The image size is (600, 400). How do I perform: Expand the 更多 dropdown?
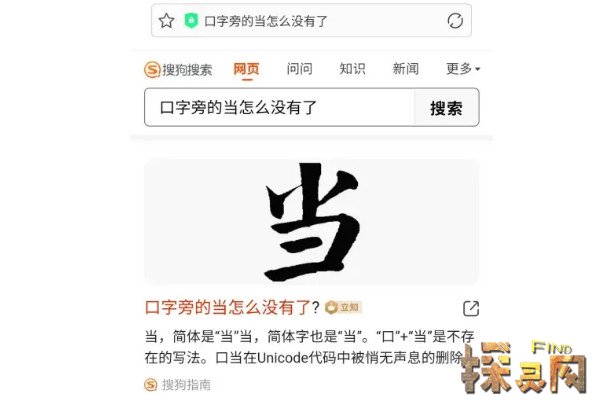pos(462,69)
